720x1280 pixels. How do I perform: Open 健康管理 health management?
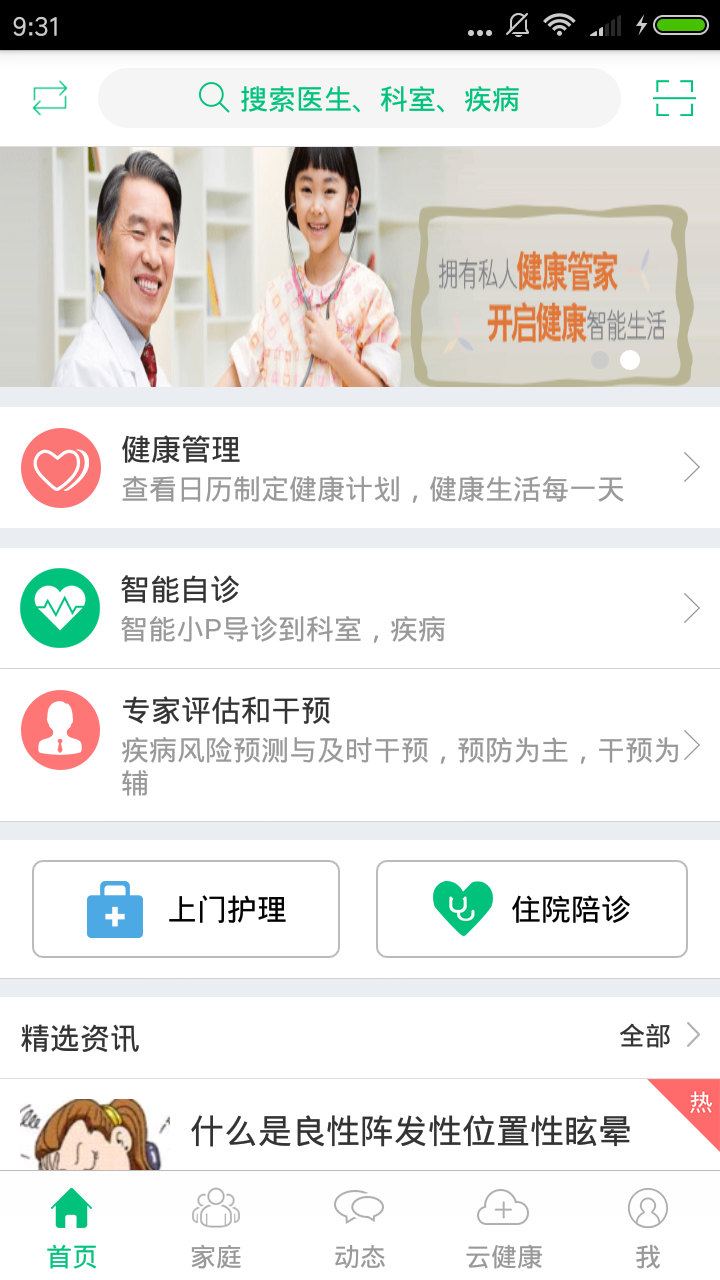click(x=360, y=468)
